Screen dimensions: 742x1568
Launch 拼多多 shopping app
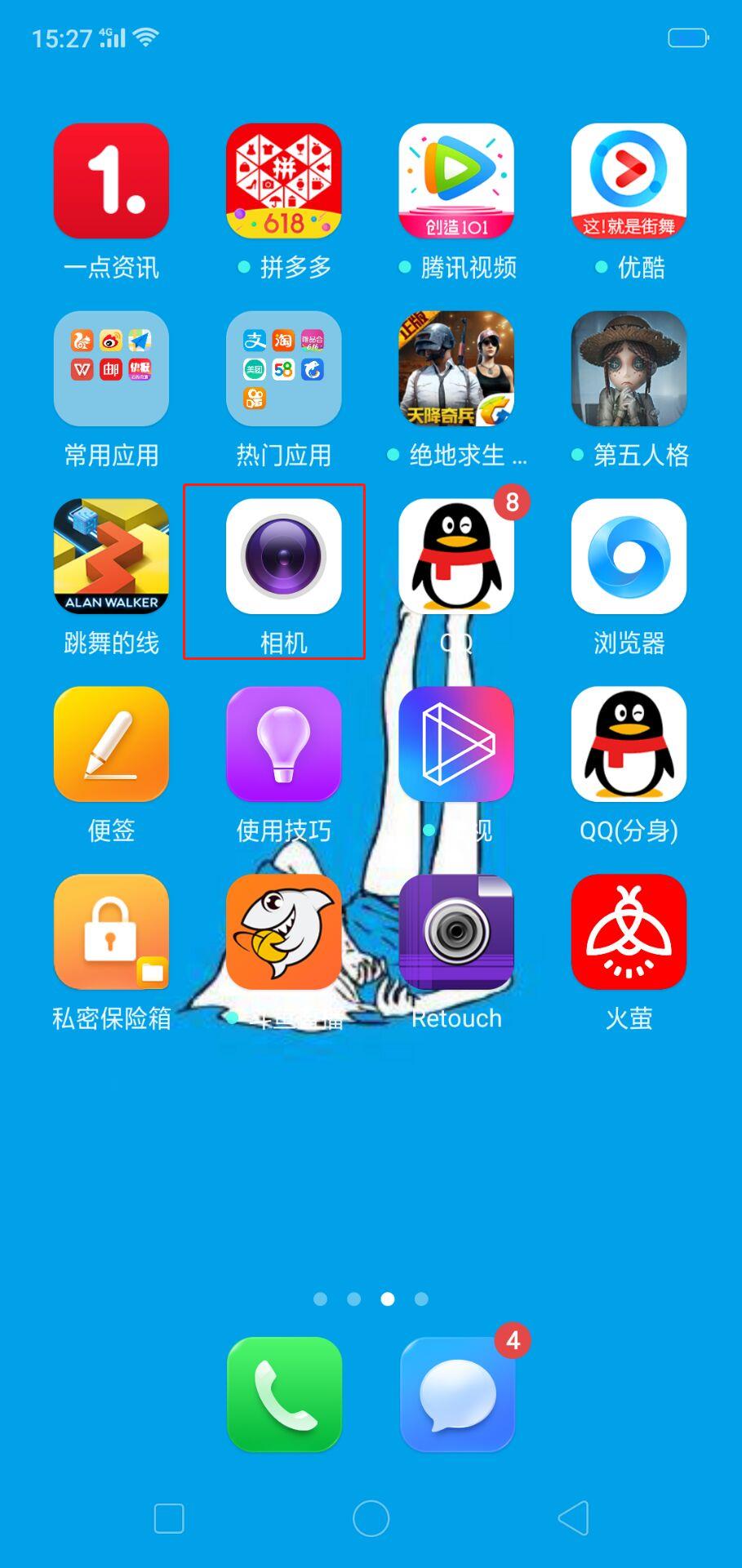click(283, 181)
